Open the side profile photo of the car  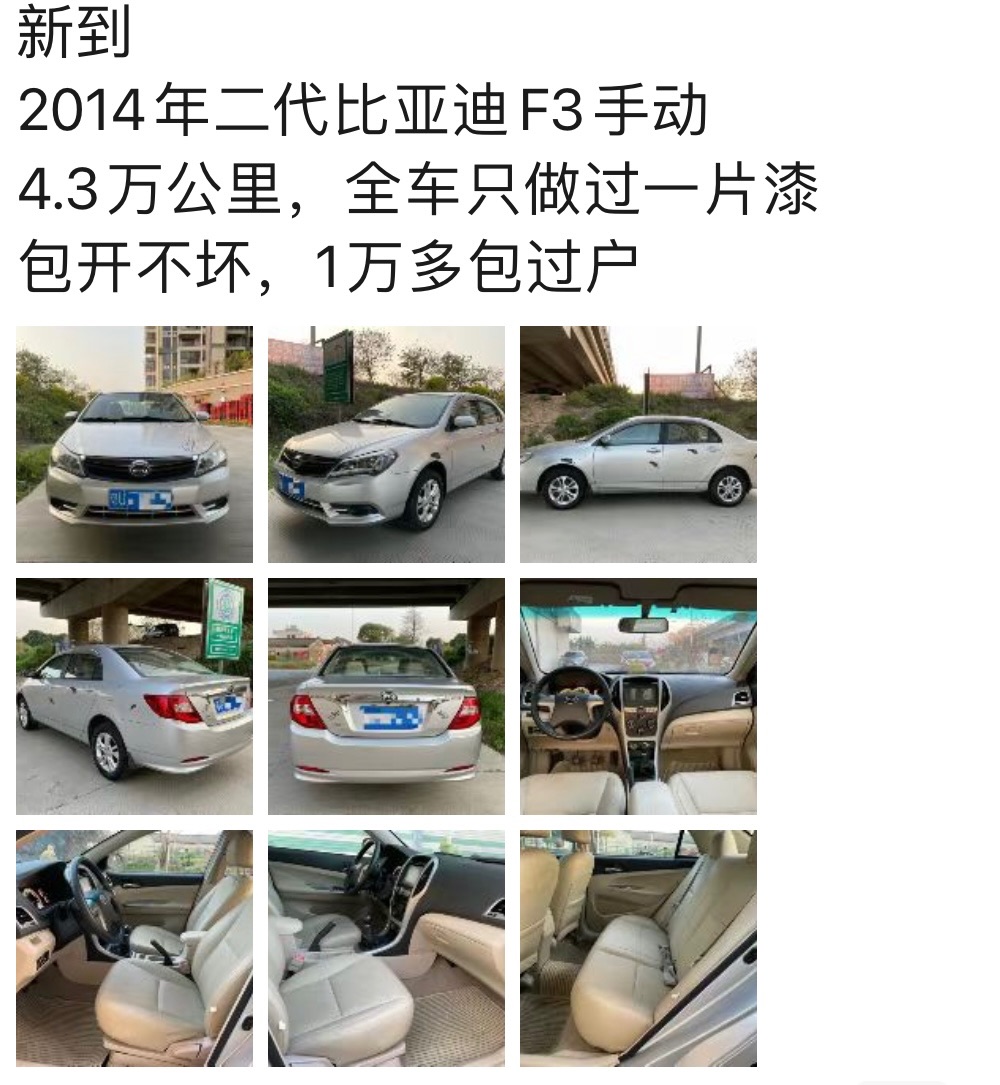tap(638, 444)
